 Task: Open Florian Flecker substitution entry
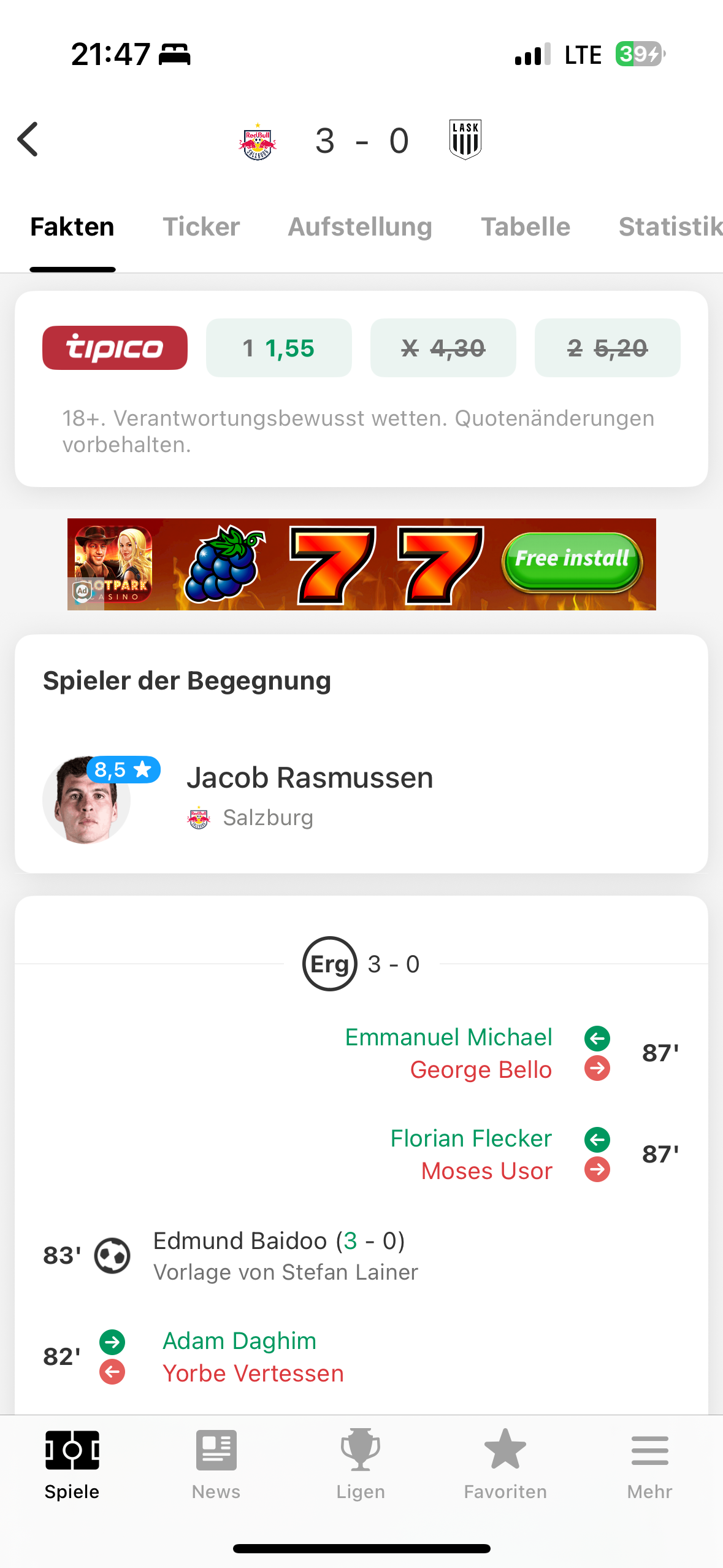tap(471, 1139)
